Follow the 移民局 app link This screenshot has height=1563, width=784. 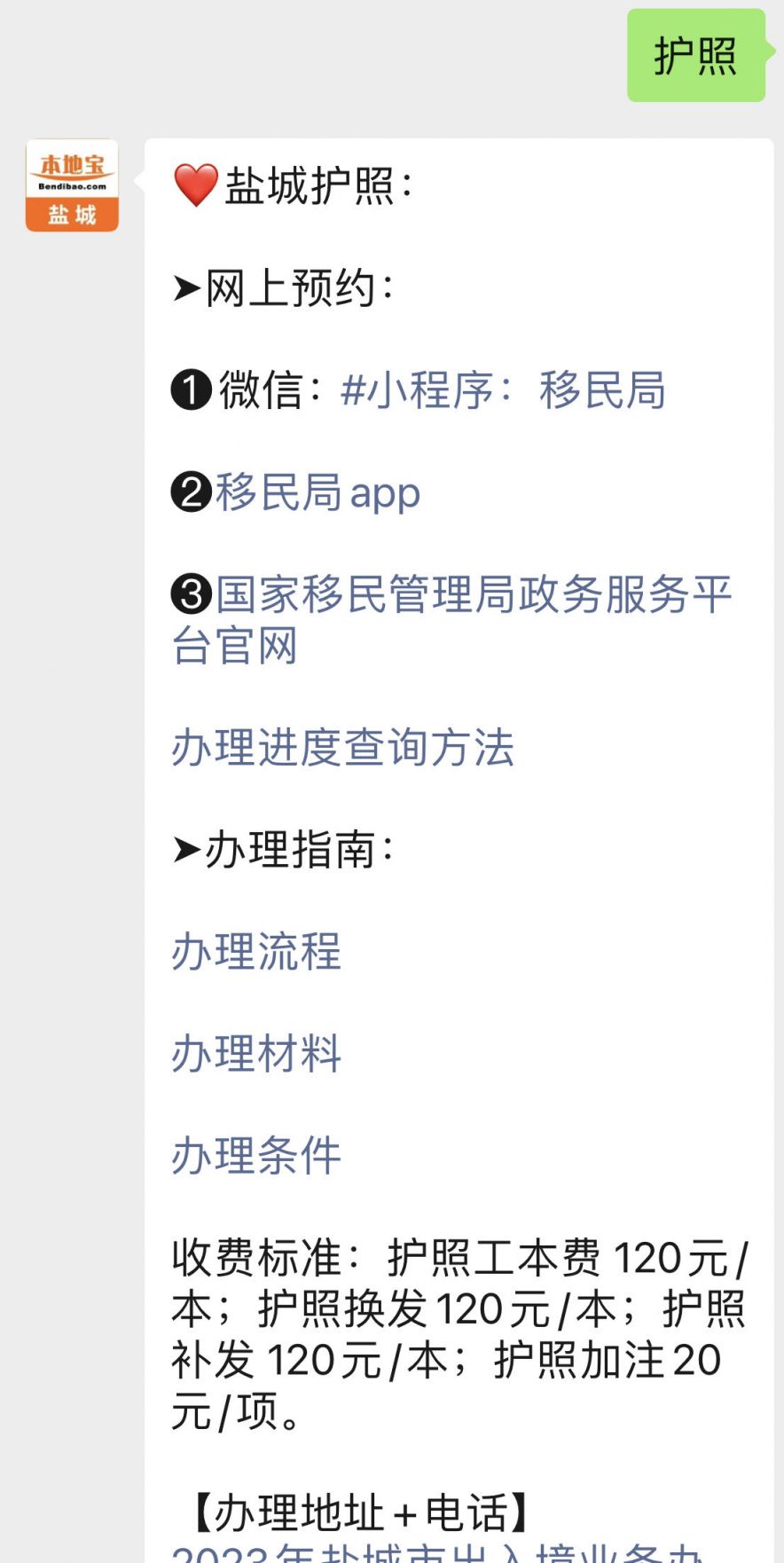318,492
